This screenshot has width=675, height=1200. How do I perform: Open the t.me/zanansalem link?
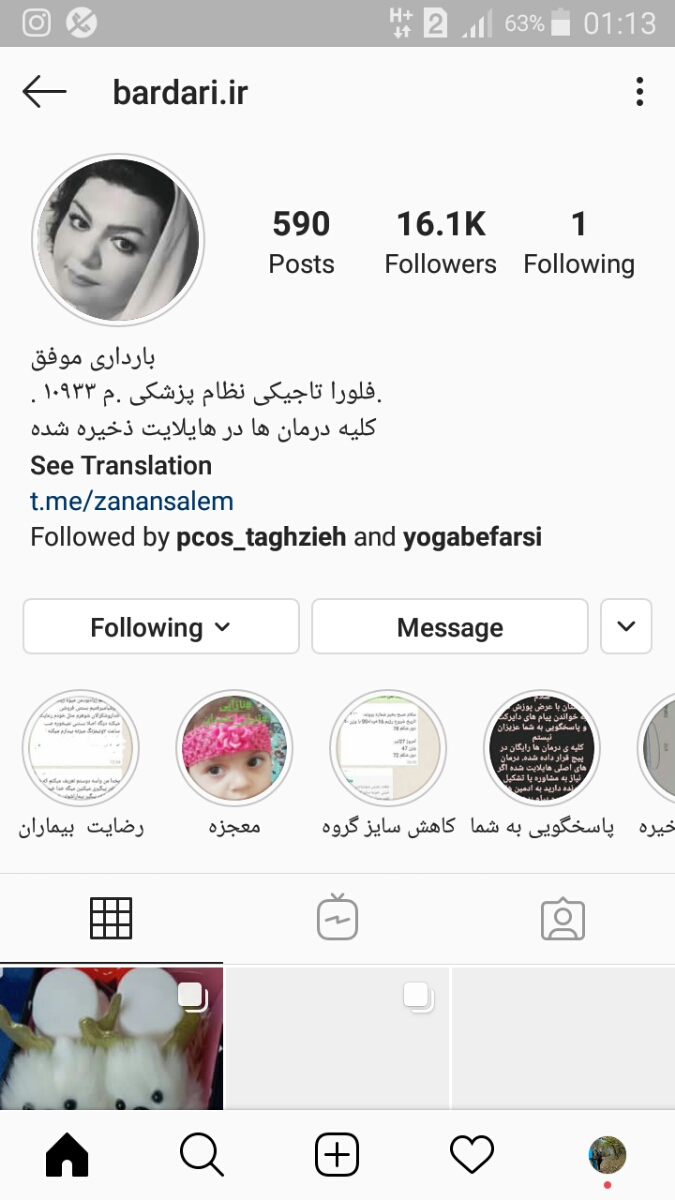[131, 502]
